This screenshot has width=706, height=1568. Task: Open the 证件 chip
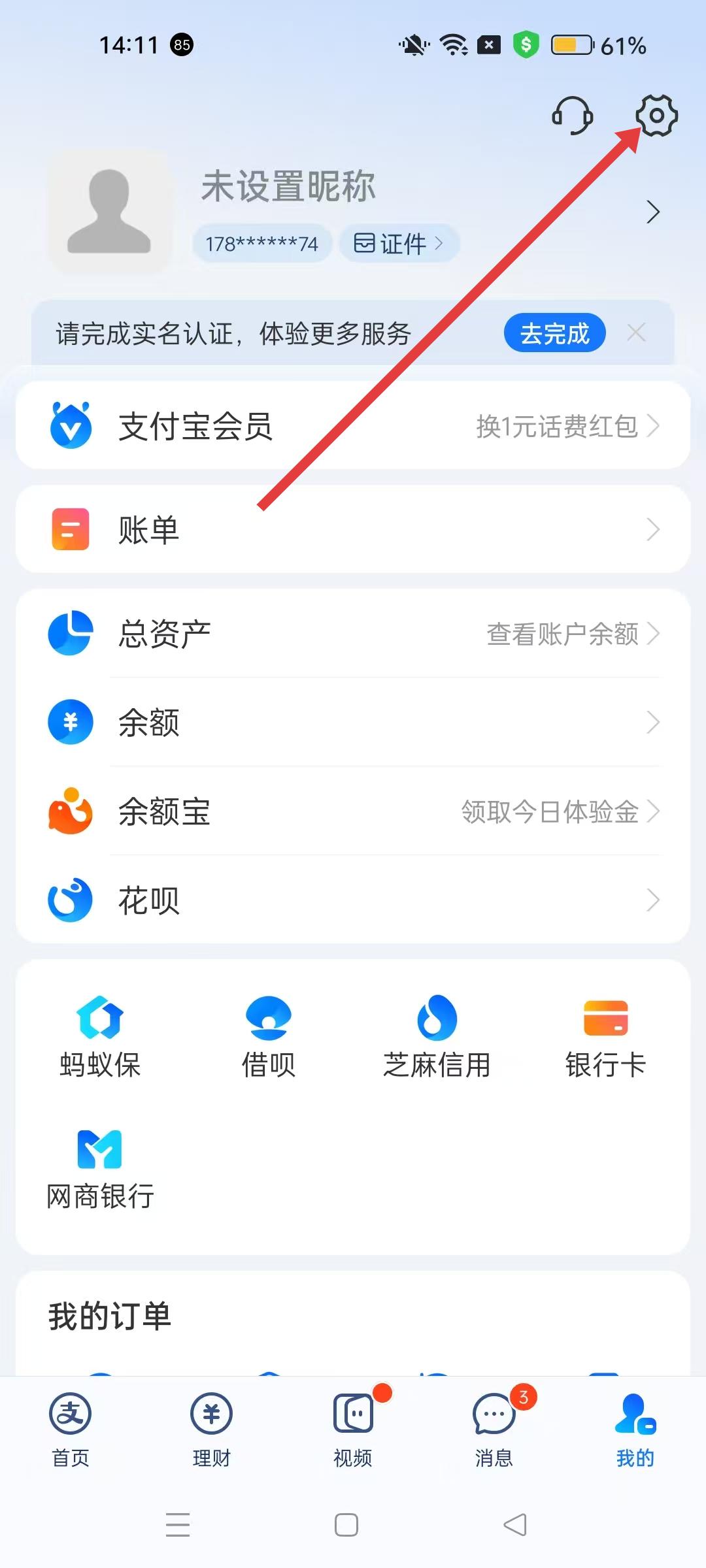coord(399,244)
